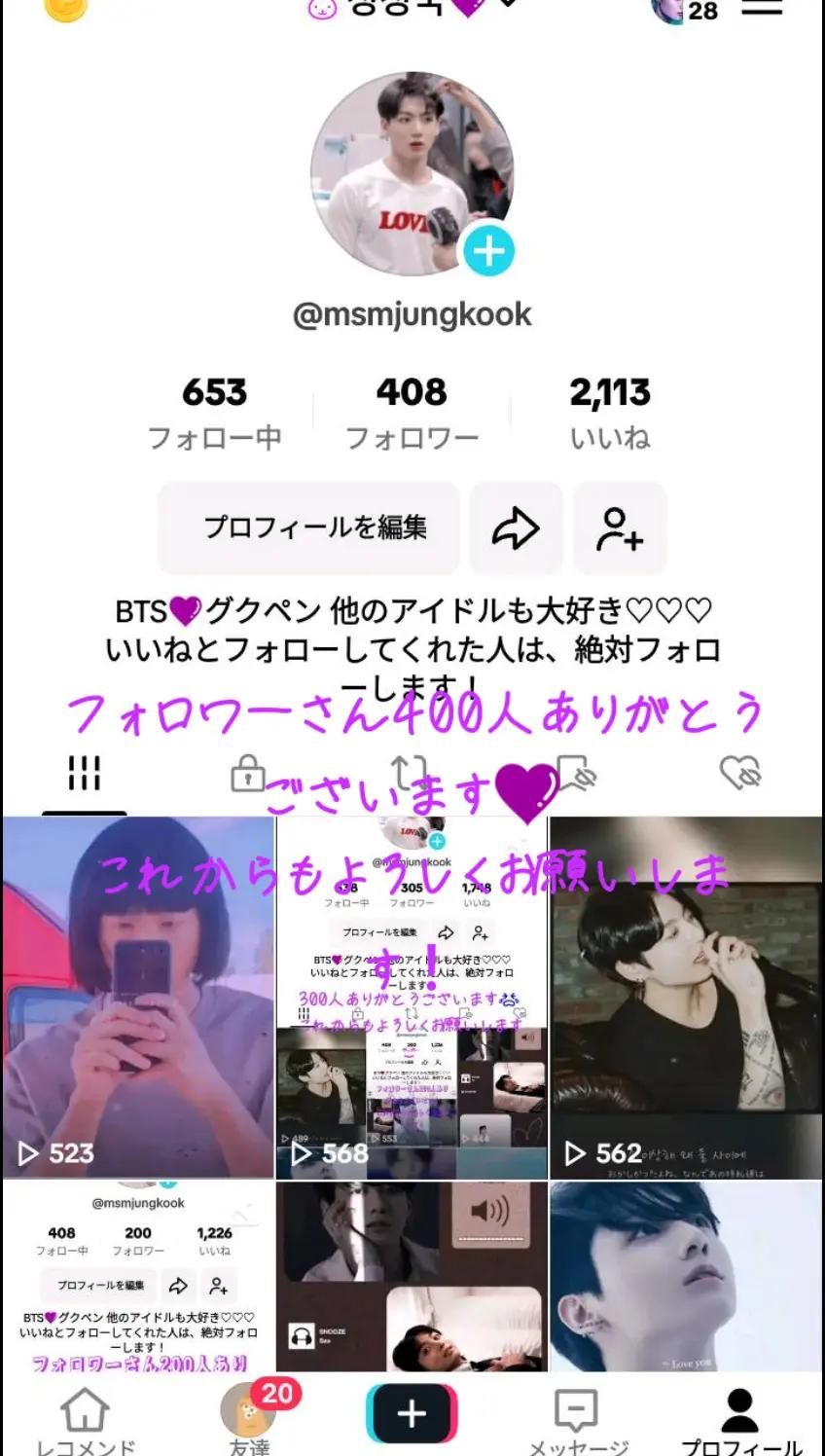Play the video with 568 views

(x=412, y=998)
